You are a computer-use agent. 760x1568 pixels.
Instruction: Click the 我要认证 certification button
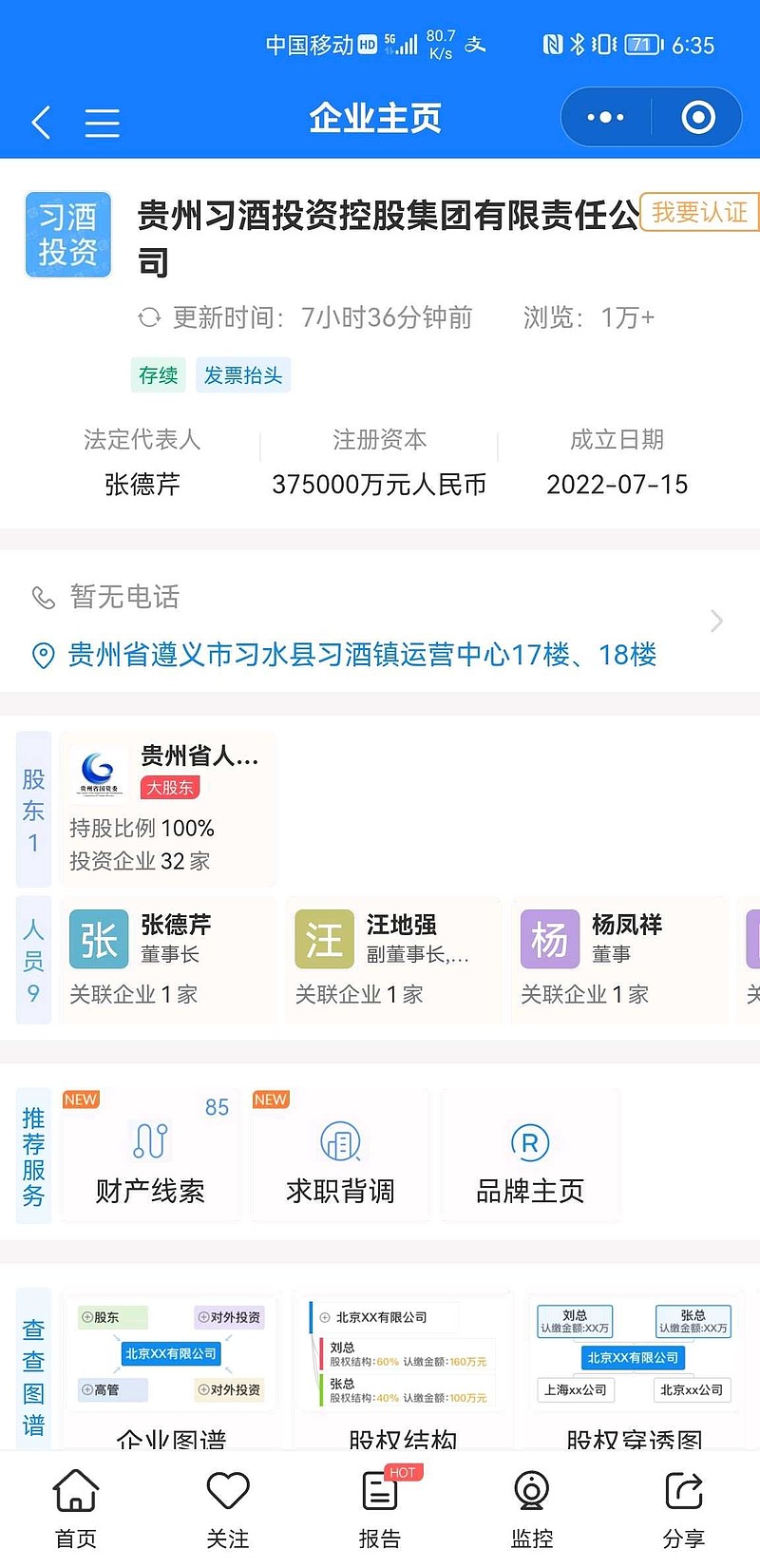[698, 213]
